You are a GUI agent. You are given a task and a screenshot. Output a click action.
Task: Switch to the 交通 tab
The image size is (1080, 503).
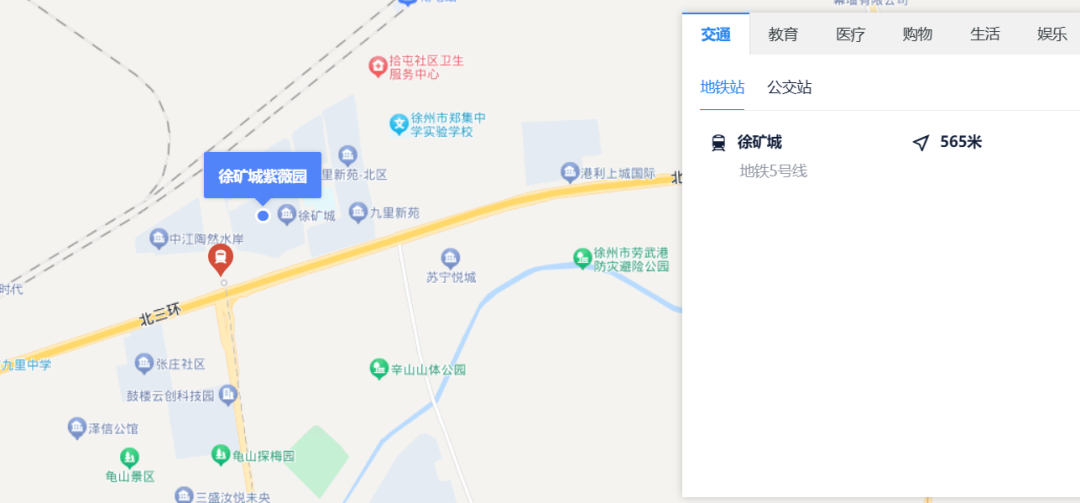coord(715,34)
